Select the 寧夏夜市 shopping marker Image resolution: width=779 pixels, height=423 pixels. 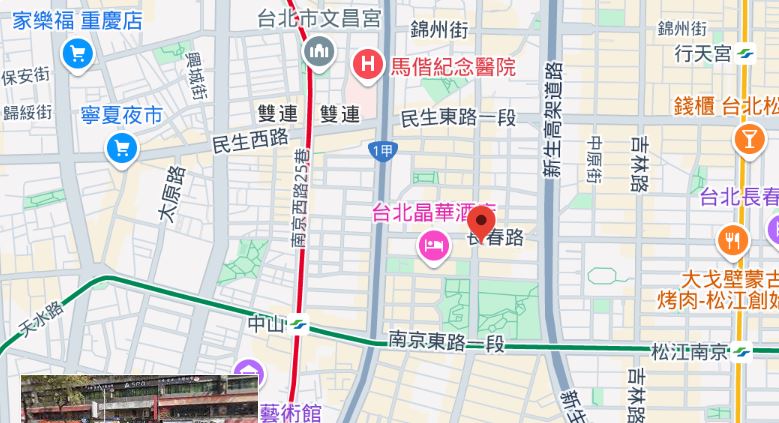tap(122, 149)
